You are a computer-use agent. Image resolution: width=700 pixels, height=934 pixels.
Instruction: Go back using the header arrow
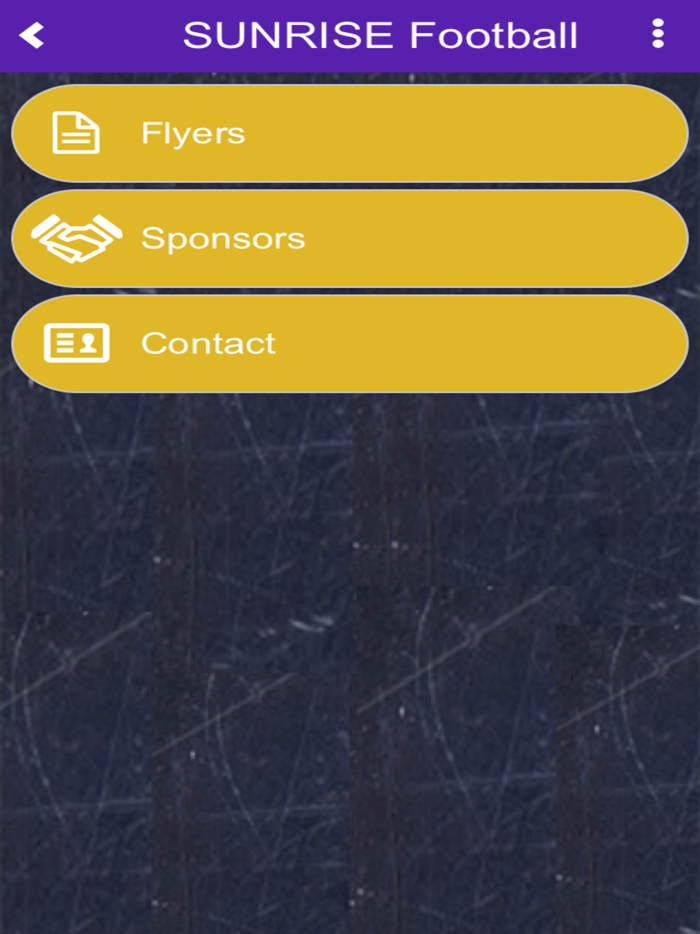32,36
